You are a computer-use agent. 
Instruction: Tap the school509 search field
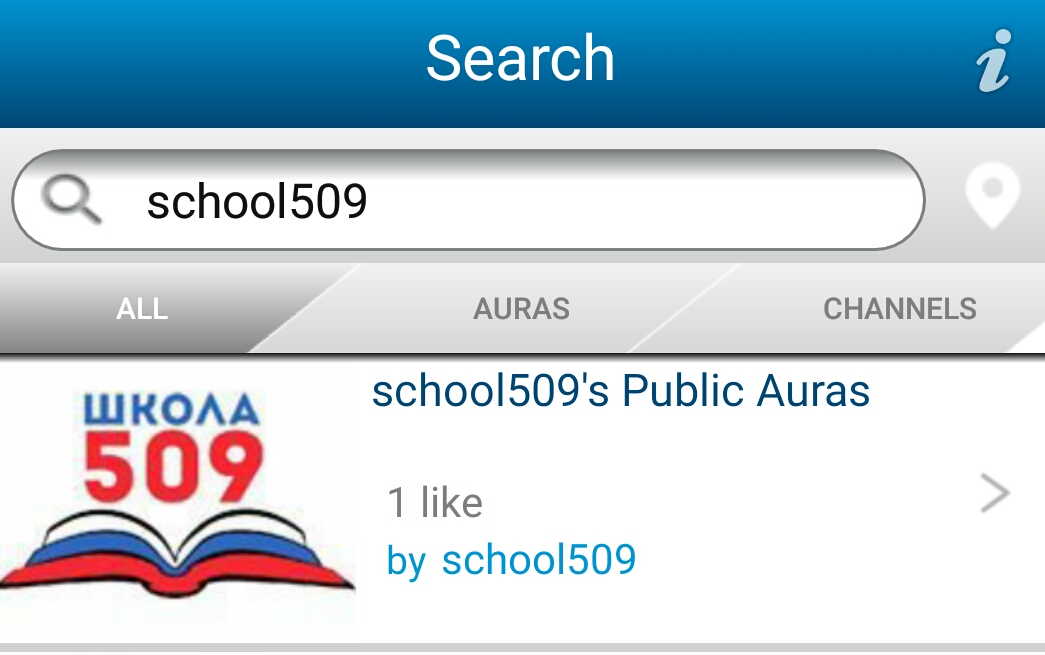pyautogui.click(x=500, y=201)
